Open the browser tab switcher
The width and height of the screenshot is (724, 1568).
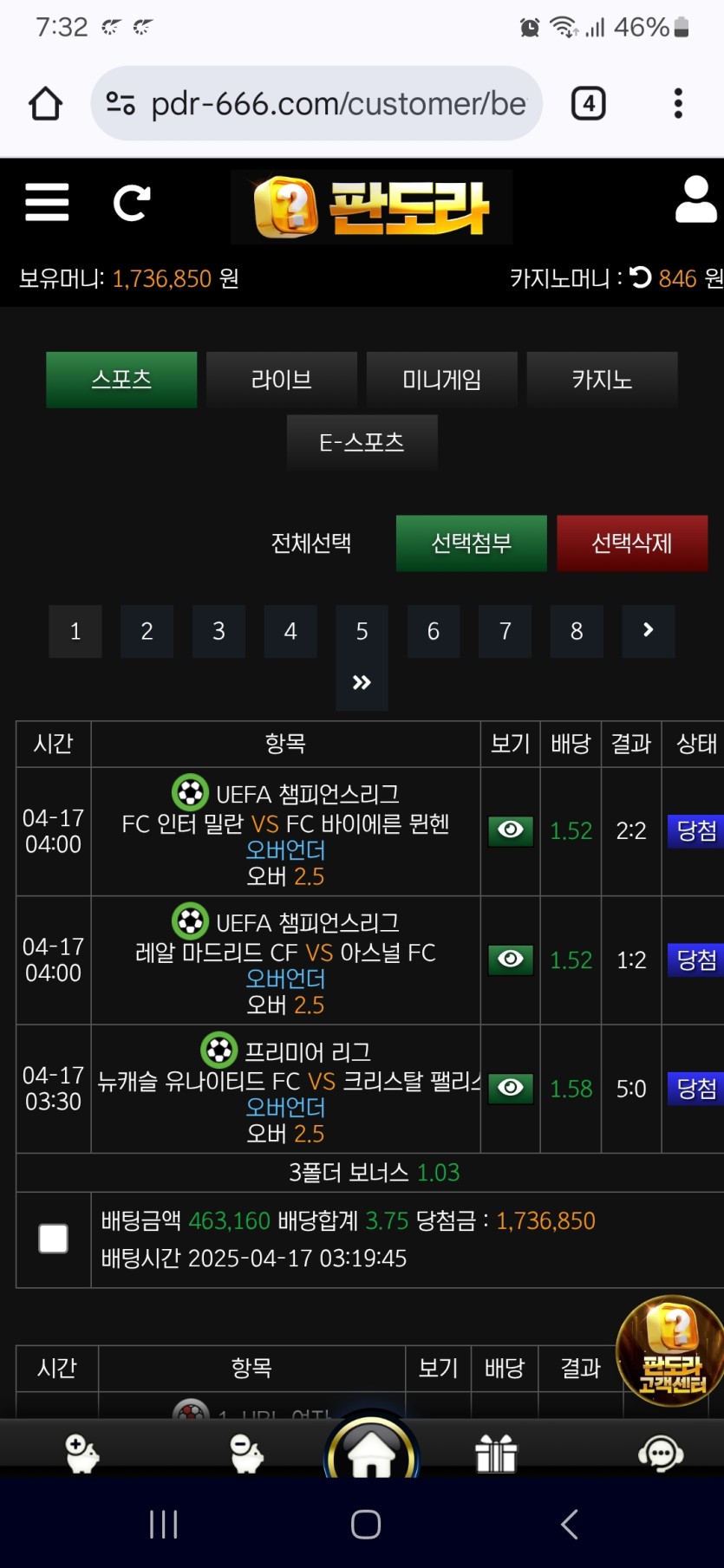588,104
